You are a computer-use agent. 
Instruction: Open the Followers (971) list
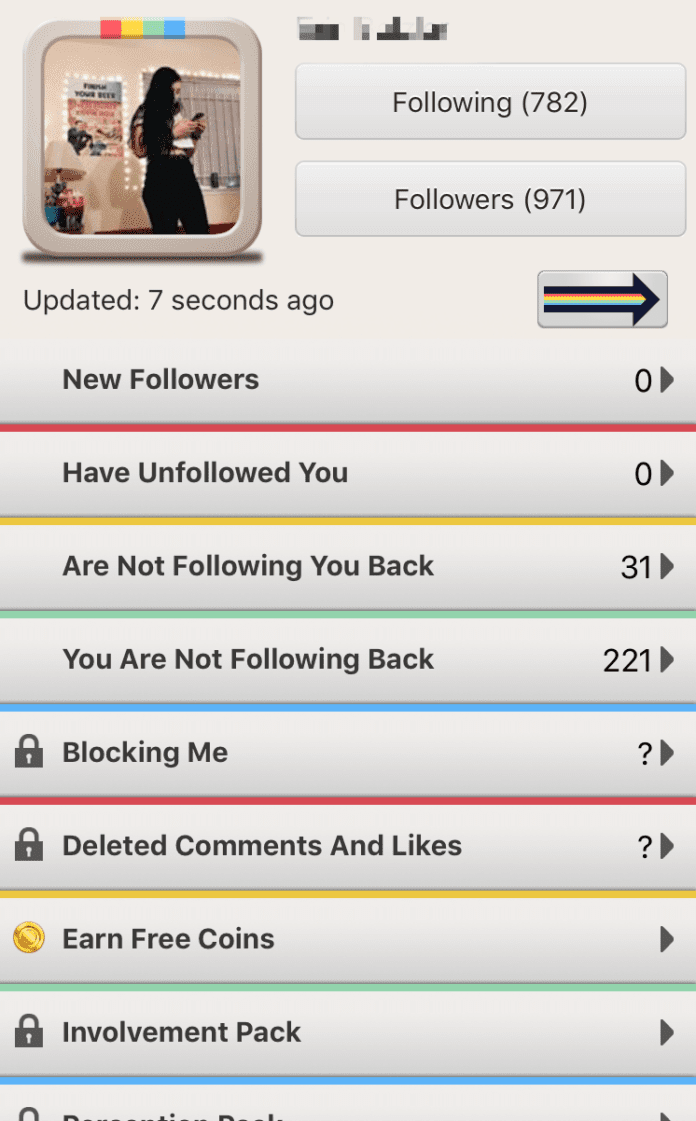coord(490,199)
